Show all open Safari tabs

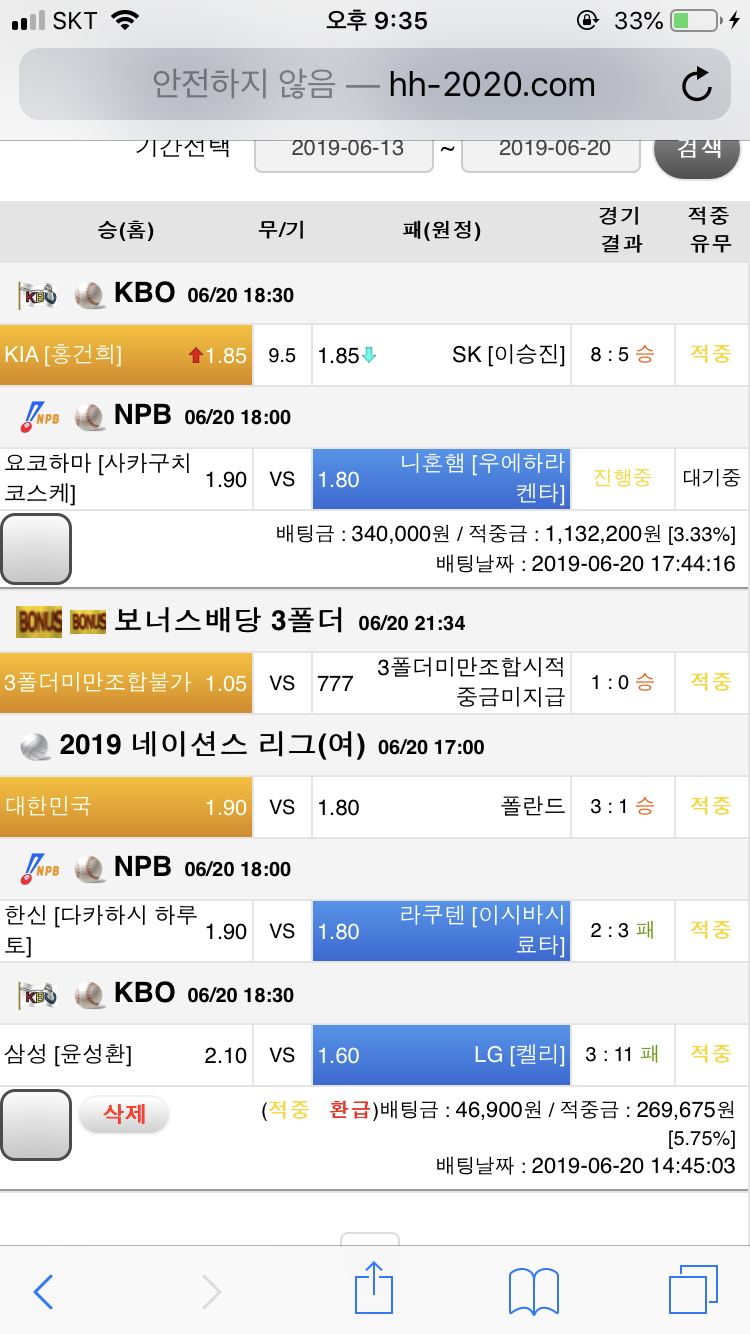[x=692, y=1290]
